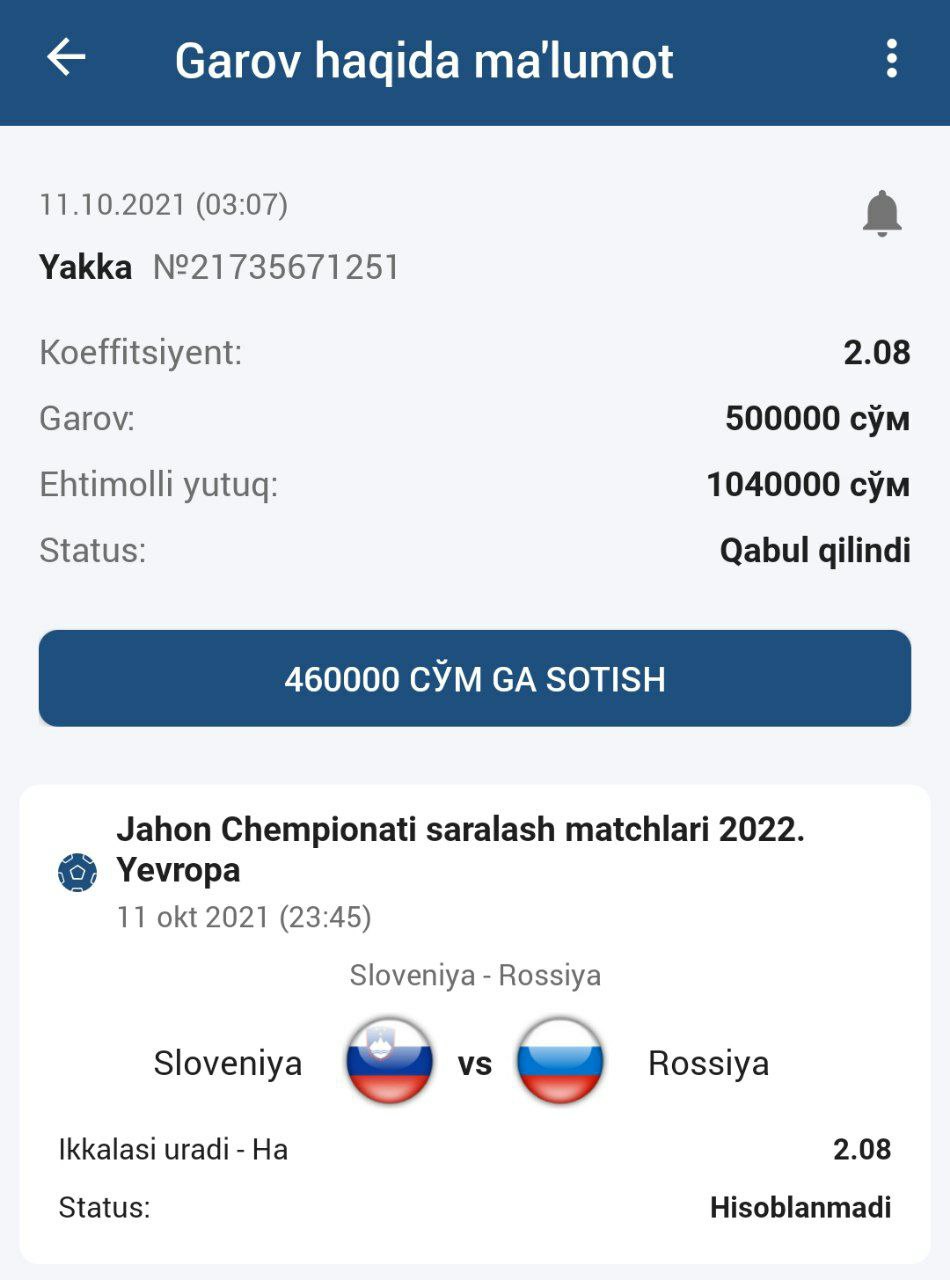Open the Sloveniya vs Rossiya match card
950x1280 pixels.
tap(475, 1062)
